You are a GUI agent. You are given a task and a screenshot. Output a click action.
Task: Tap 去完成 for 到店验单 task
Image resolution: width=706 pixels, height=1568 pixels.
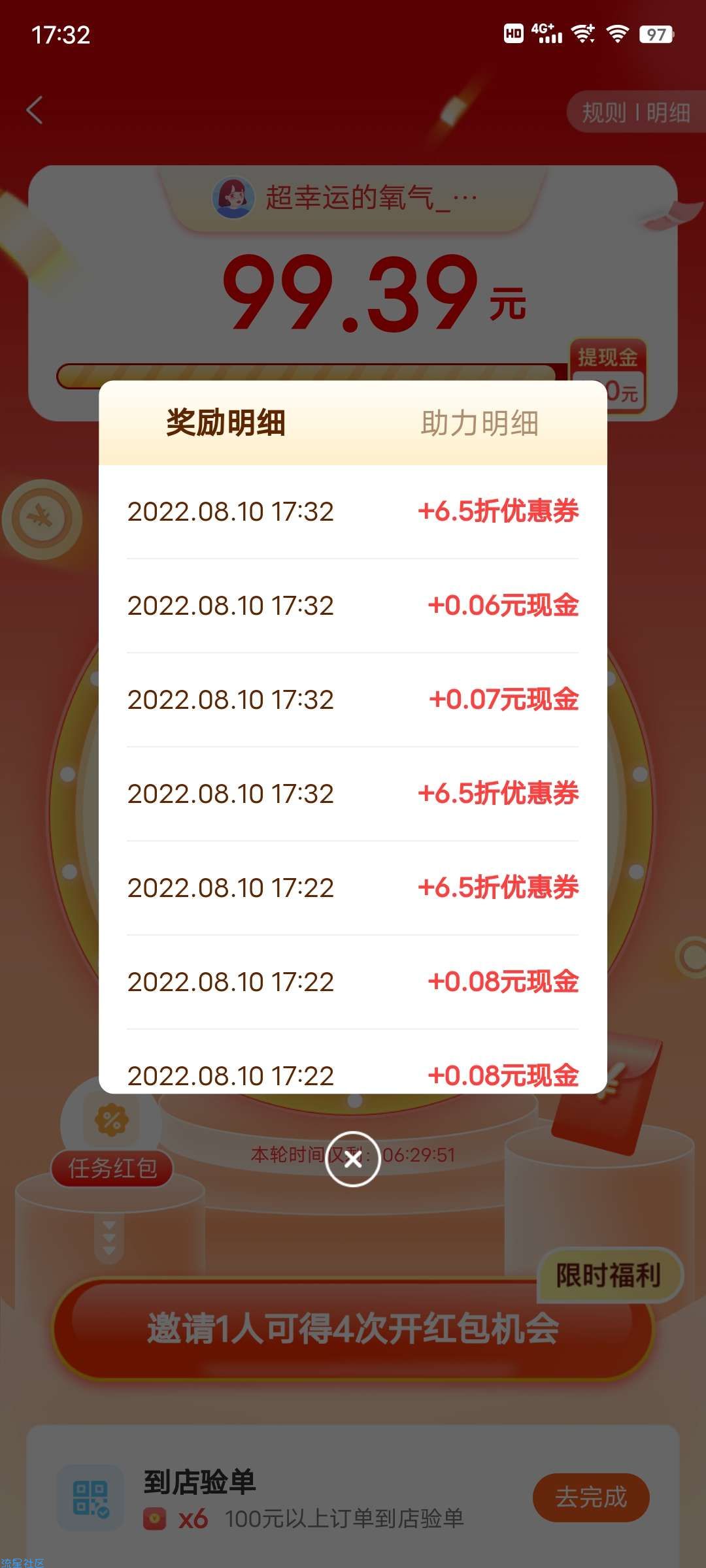point(591,1497)
